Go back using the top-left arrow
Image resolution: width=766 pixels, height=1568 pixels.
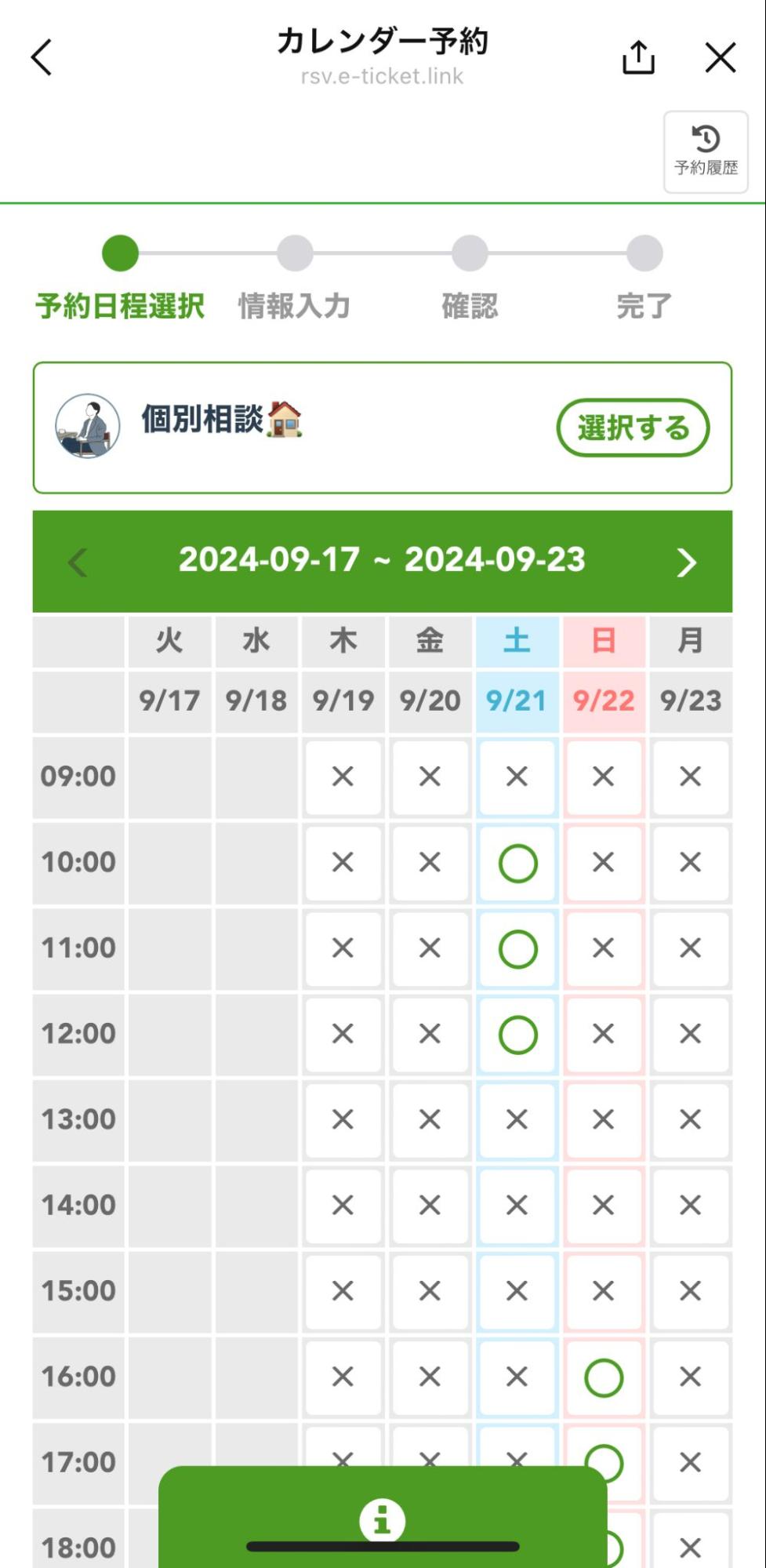pyautogui.click(x=42, y=57)
